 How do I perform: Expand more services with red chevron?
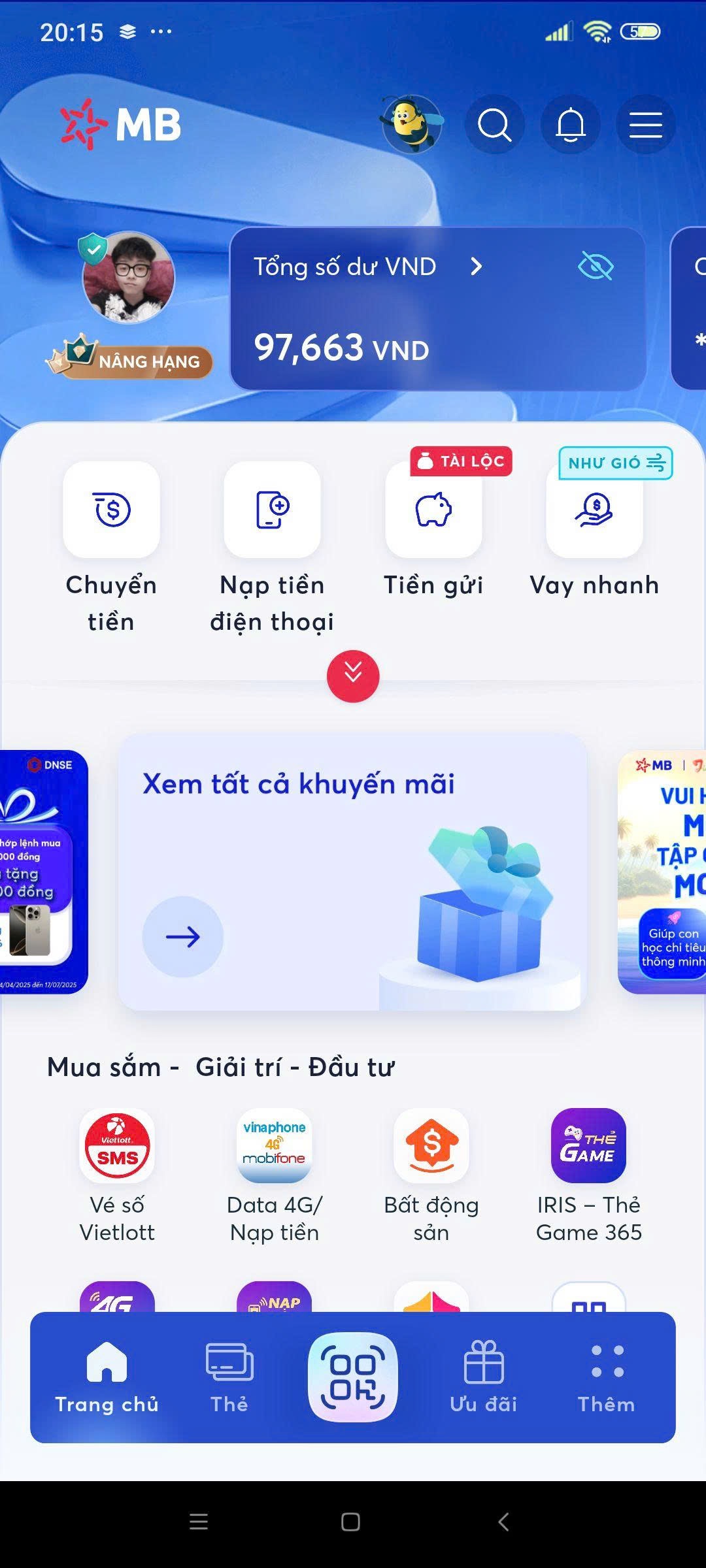353,676
